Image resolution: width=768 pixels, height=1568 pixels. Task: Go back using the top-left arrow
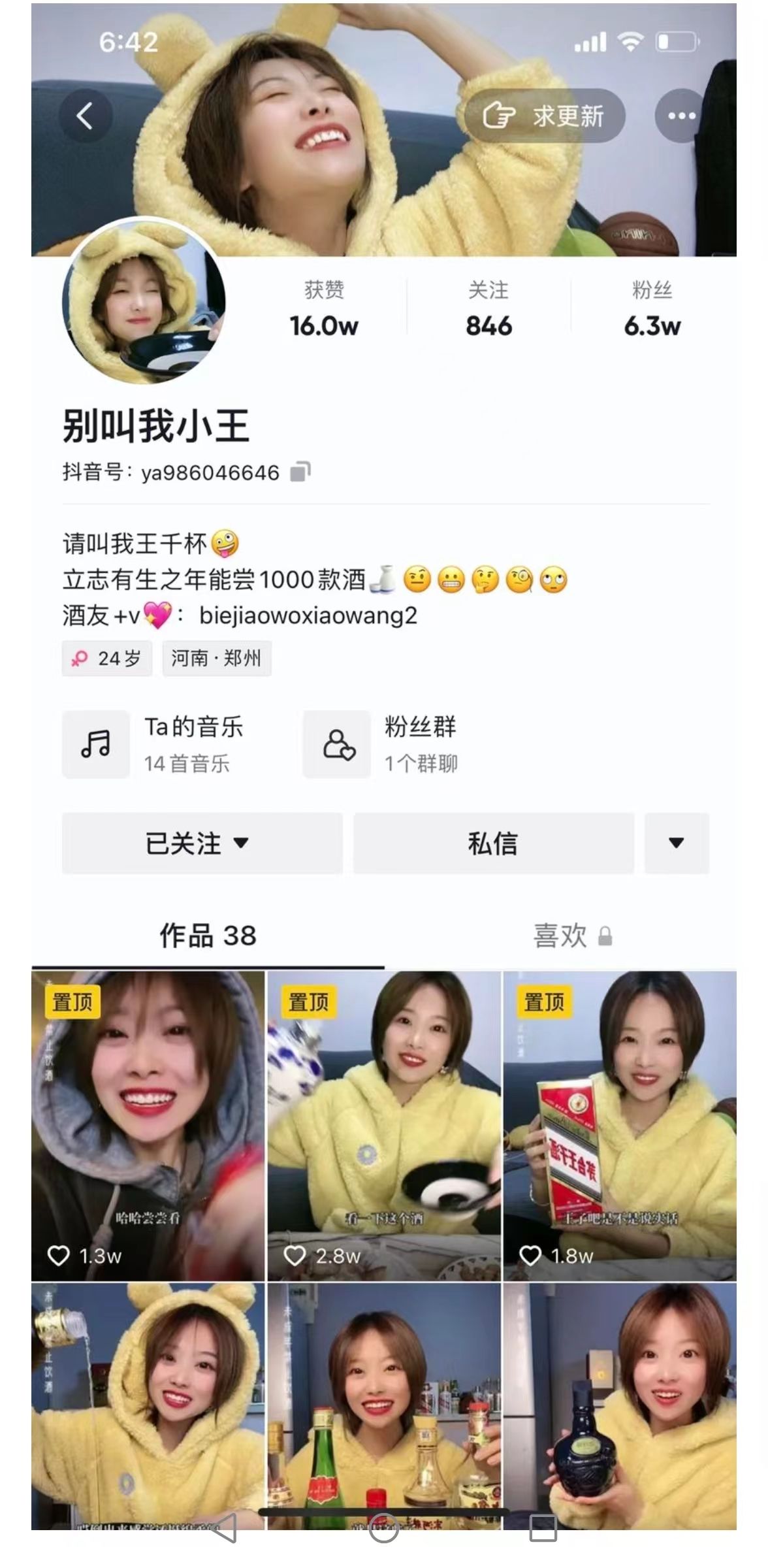pos(85,116)
